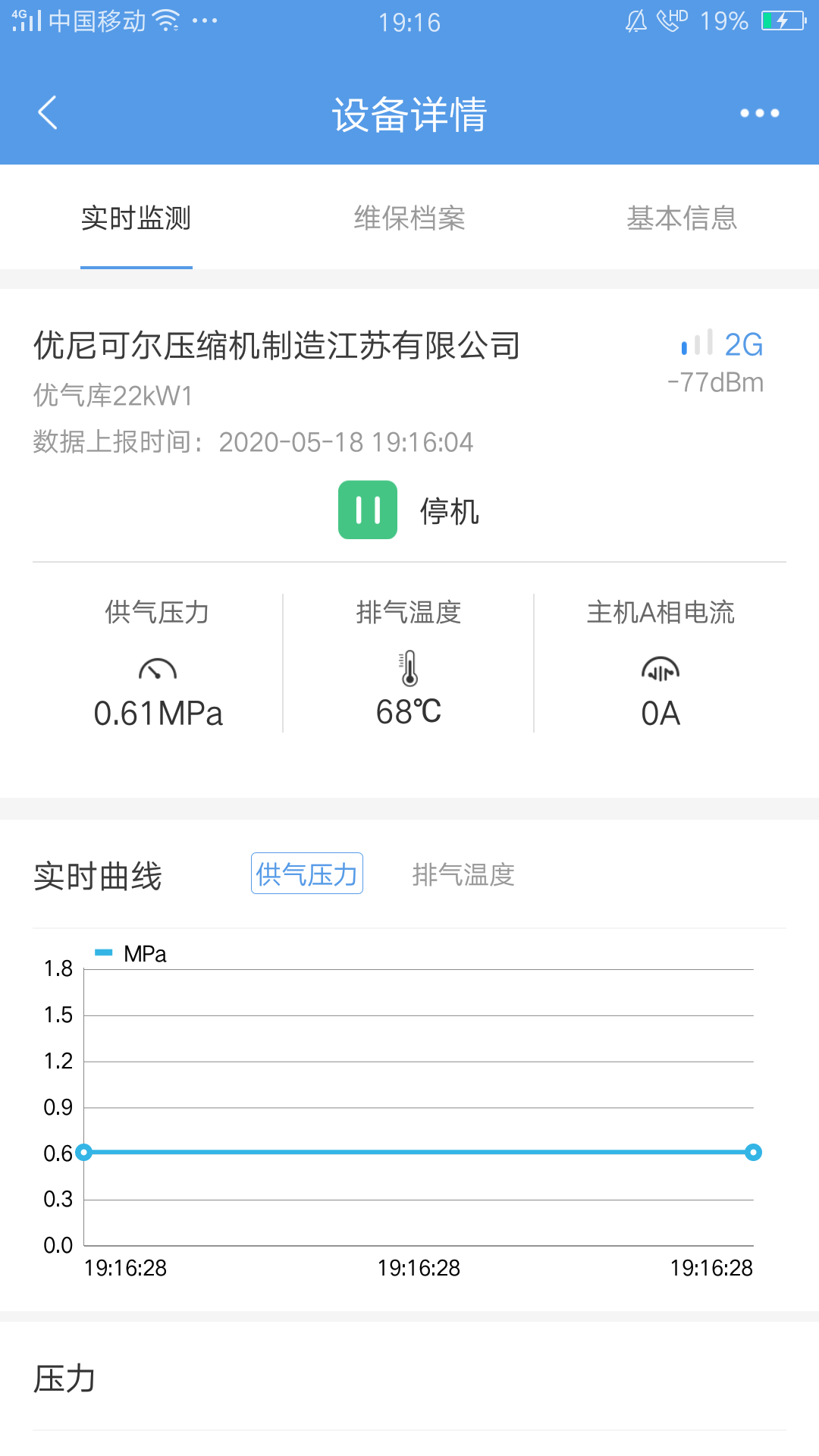Go back from the 设备详情 page
819x1456 pixels.
click(48, 113)
